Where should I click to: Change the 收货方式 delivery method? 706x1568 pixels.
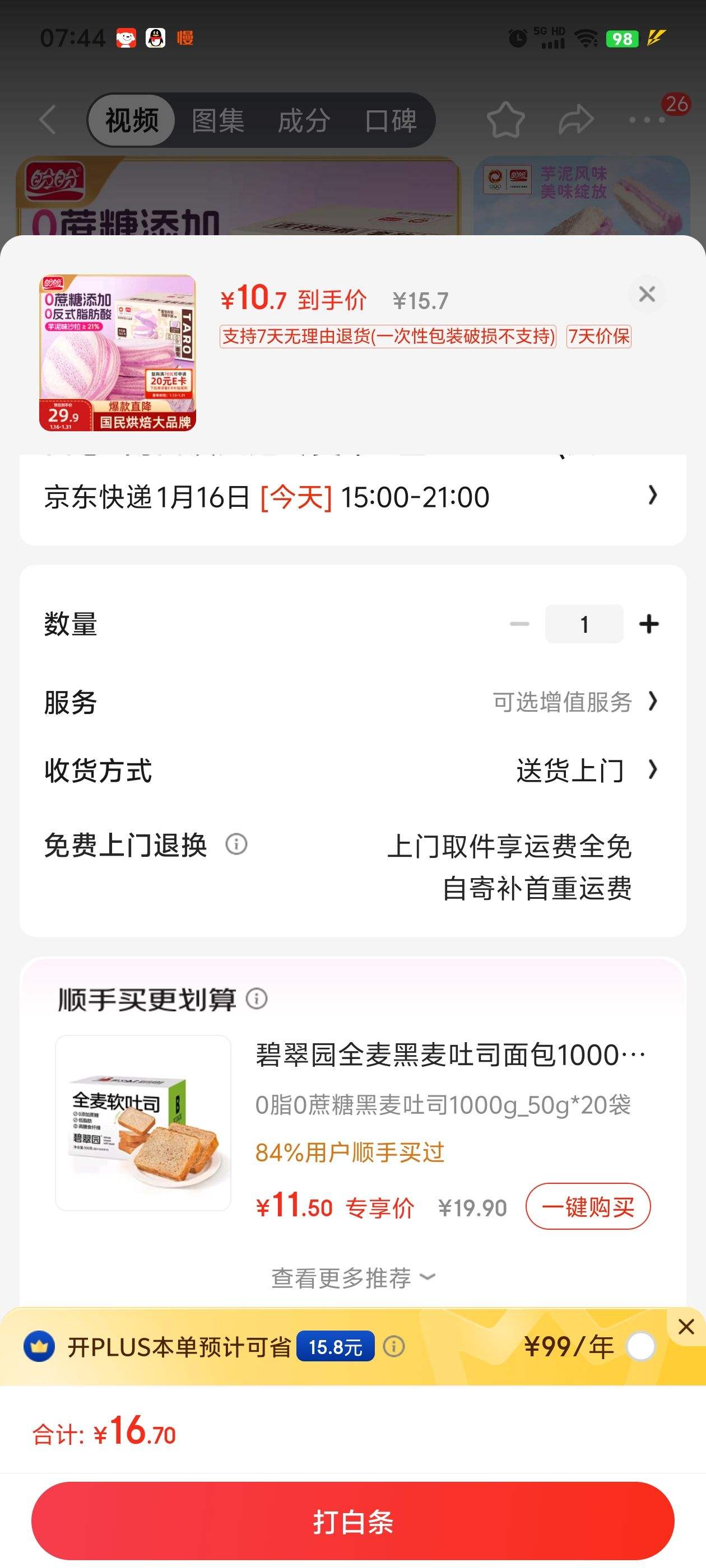pos(585,771)
